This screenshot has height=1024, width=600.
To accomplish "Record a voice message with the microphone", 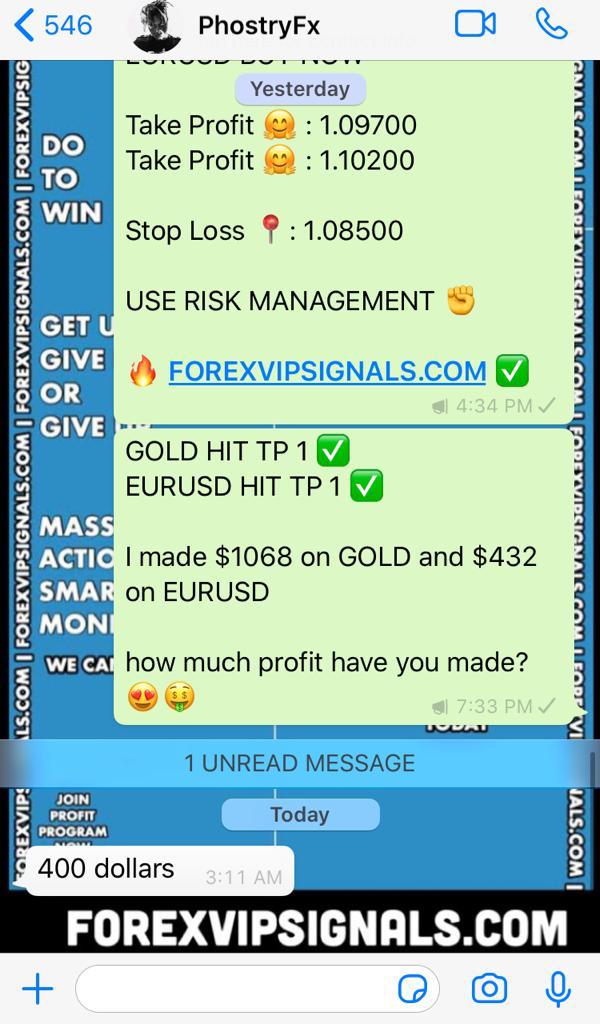I will (558, 990).
